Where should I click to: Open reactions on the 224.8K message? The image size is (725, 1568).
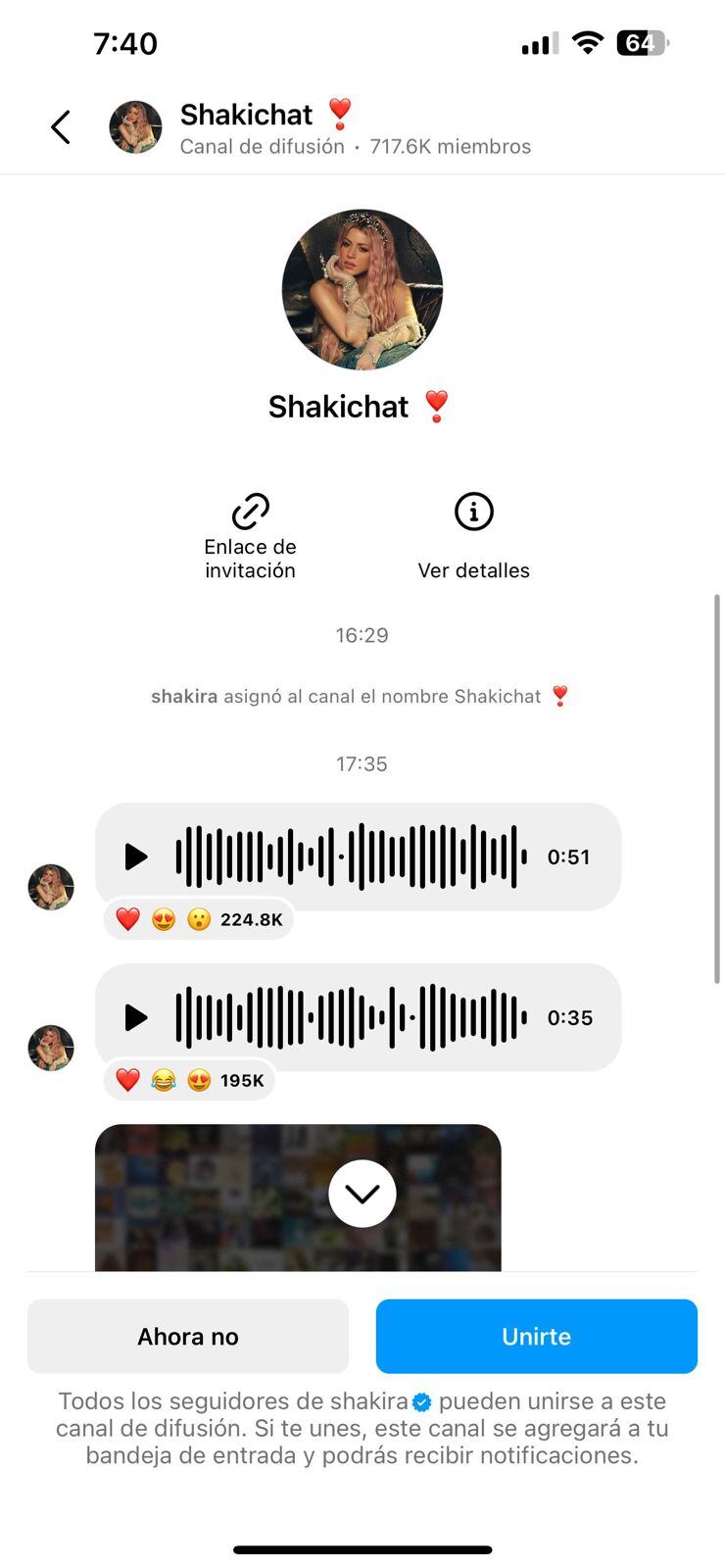[199, 919]
